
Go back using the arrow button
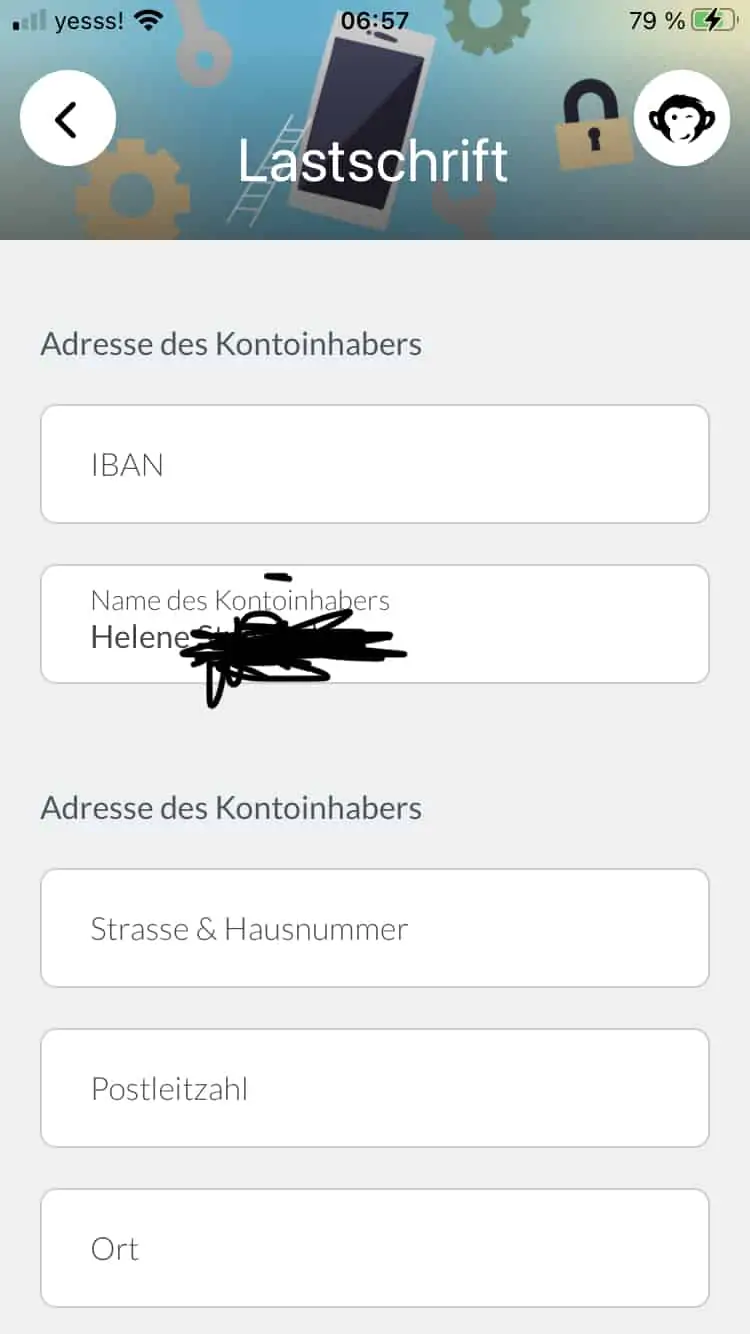pyautogui.click(x=68, y=118)
